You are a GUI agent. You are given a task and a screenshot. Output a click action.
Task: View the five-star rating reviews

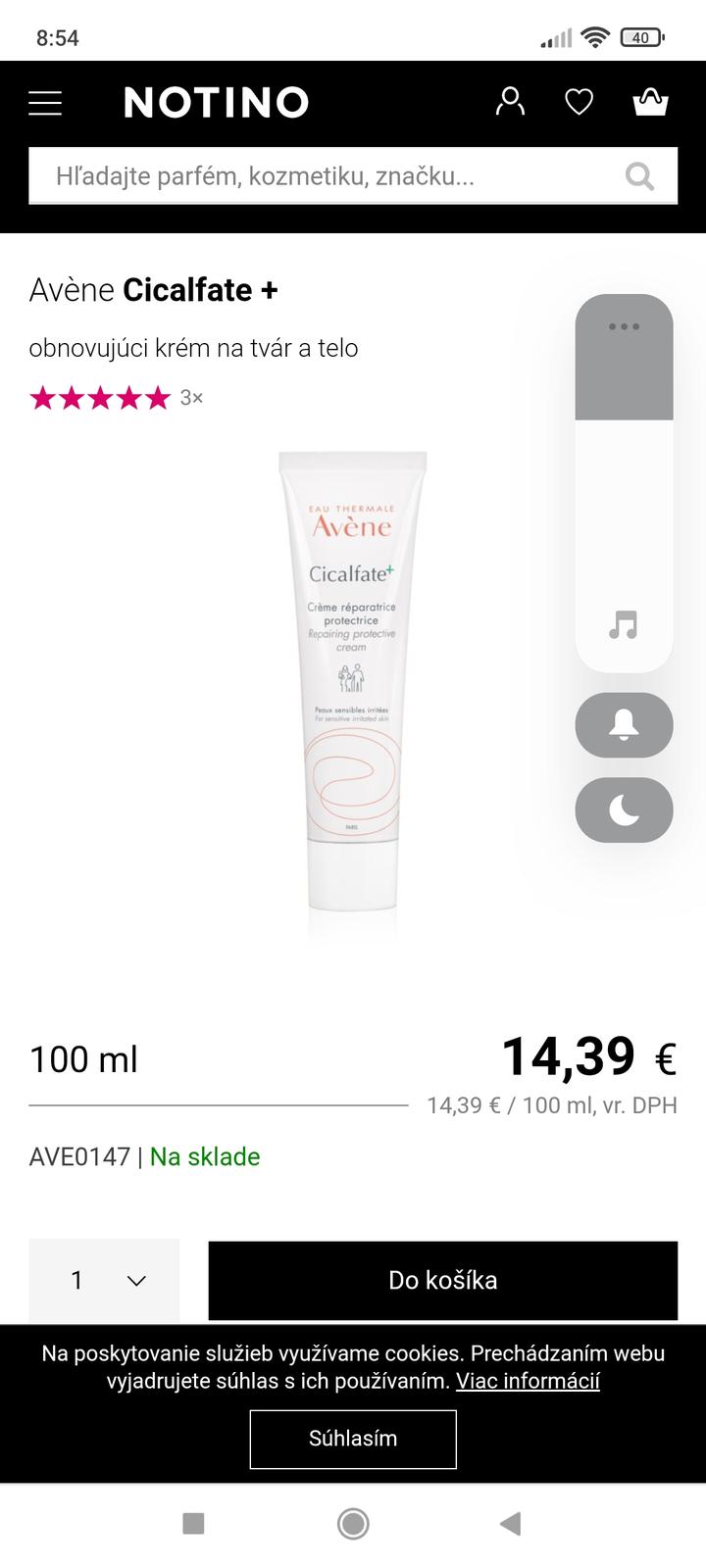click(116, 398)
